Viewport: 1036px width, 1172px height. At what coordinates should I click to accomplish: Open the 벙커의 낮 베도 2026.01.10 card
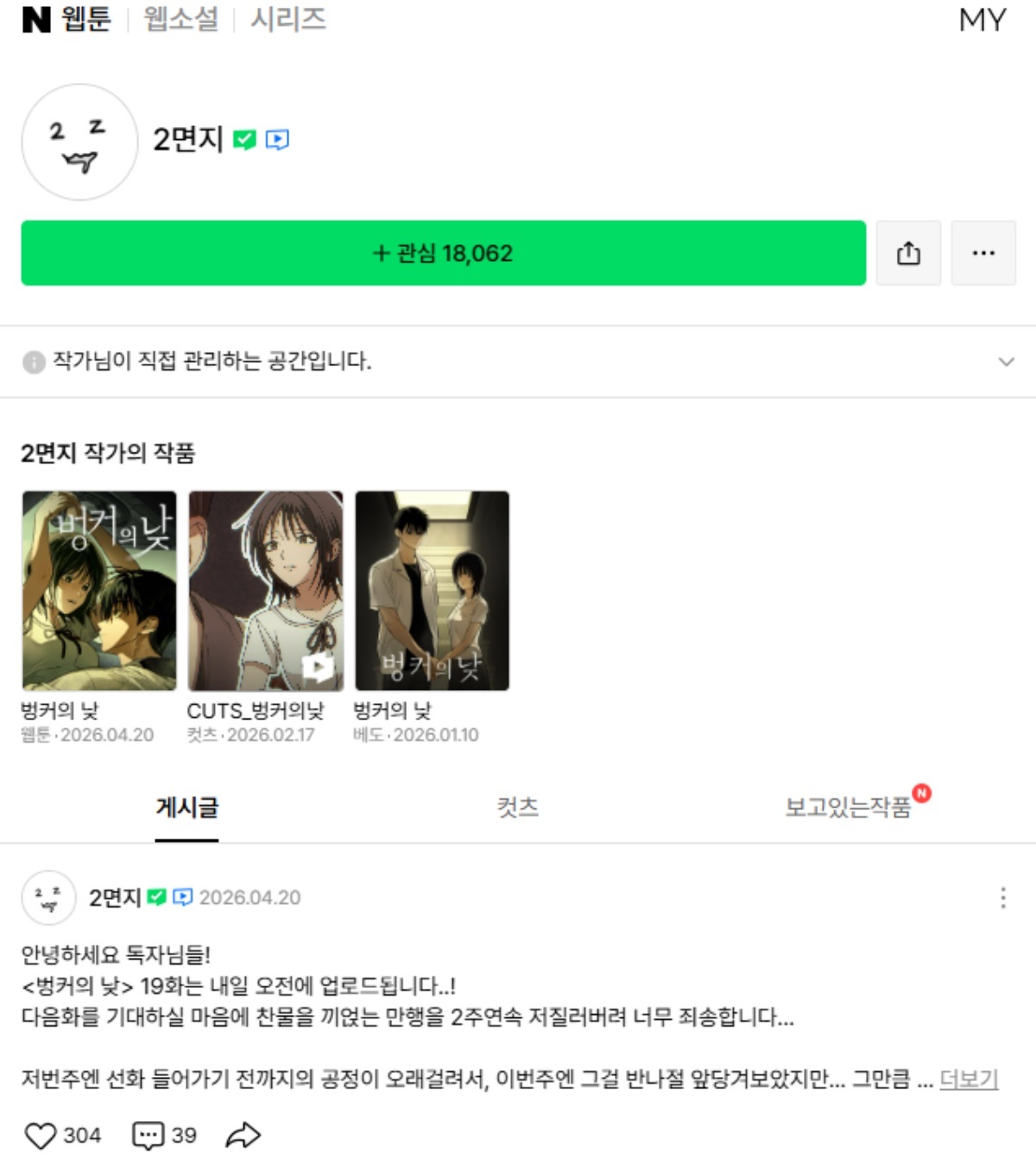pos(433,592)
